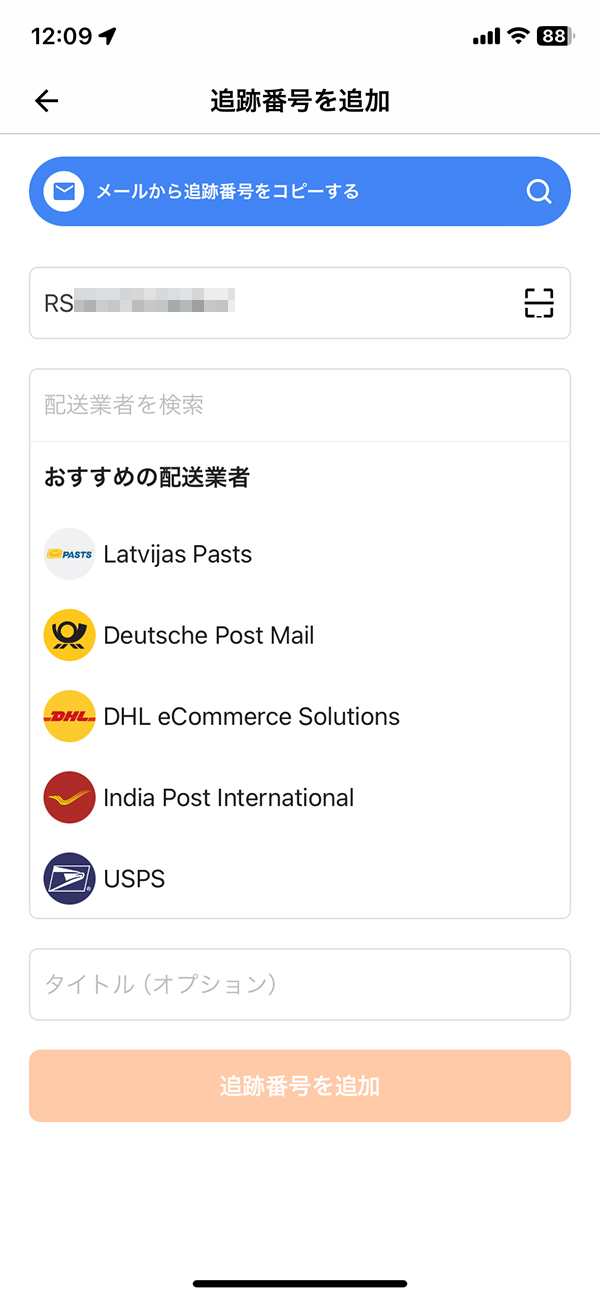Tap the orange add tracking number button
Image resolution: width=600 pixels, height=1299 pixels.
pos(300,1086)
